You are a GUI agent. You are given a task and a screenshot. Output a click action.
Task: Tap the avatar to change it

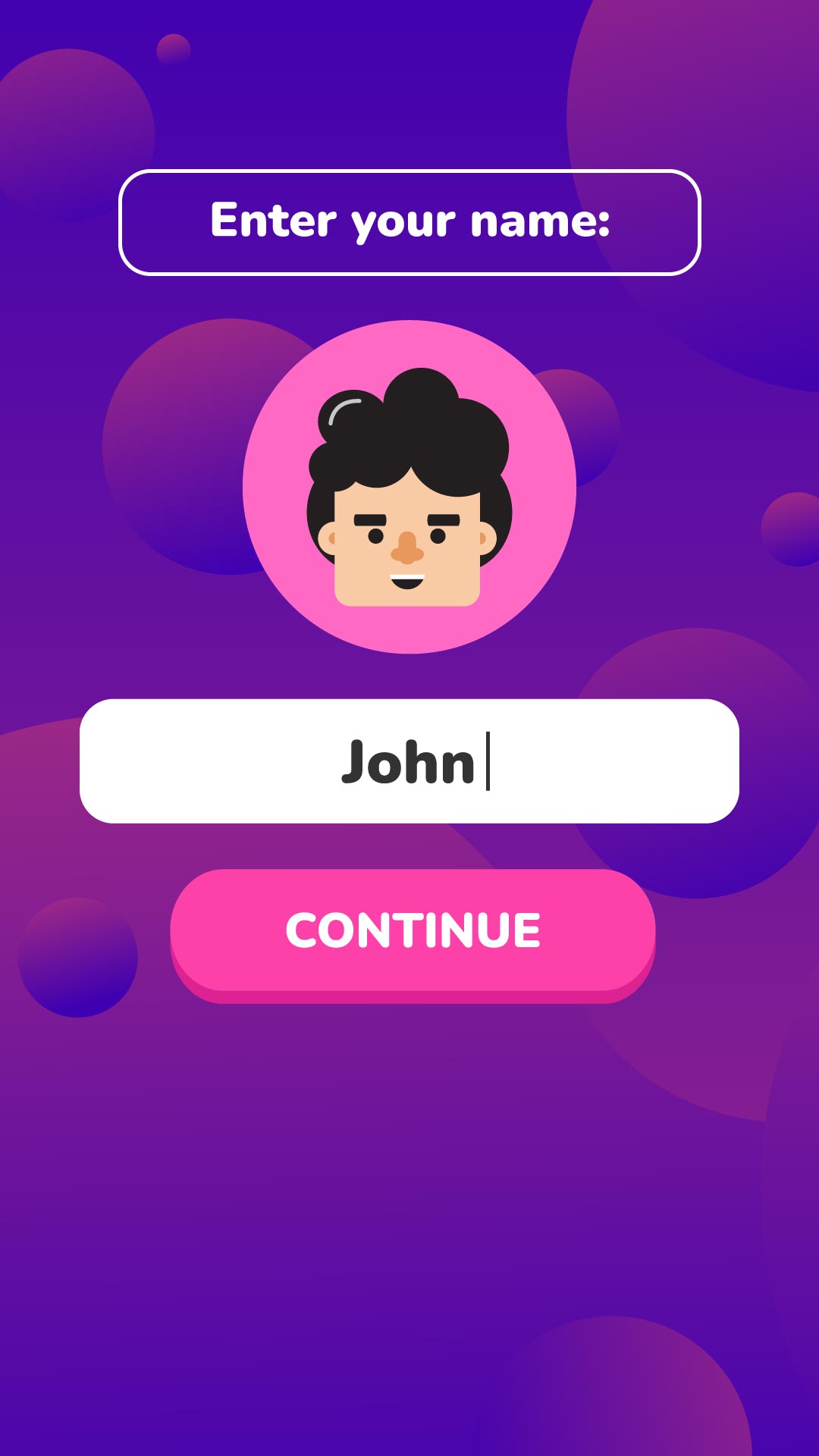pyautogui.click(x=409, y=487)
